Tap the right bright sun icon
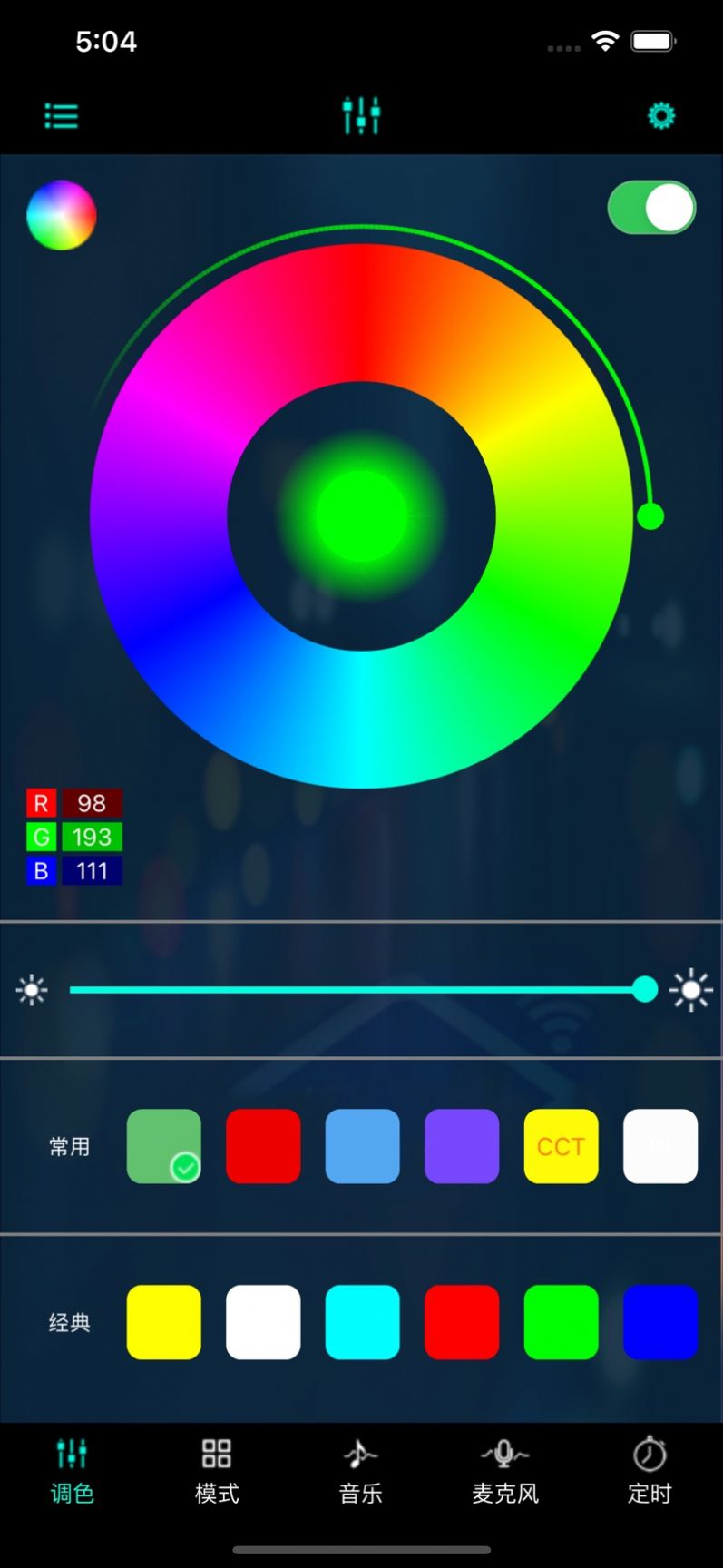Image resolution: width=723 pixels, height=1568 pixels. point(690,990)
